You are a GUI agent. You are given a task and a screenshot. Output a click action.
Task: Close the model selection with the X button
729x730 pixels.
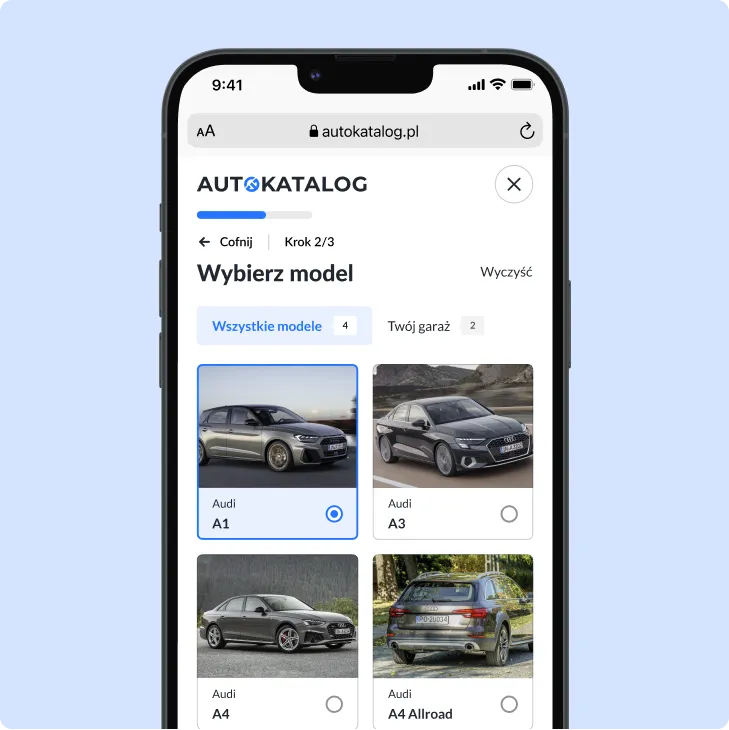[x=514, y=184]
